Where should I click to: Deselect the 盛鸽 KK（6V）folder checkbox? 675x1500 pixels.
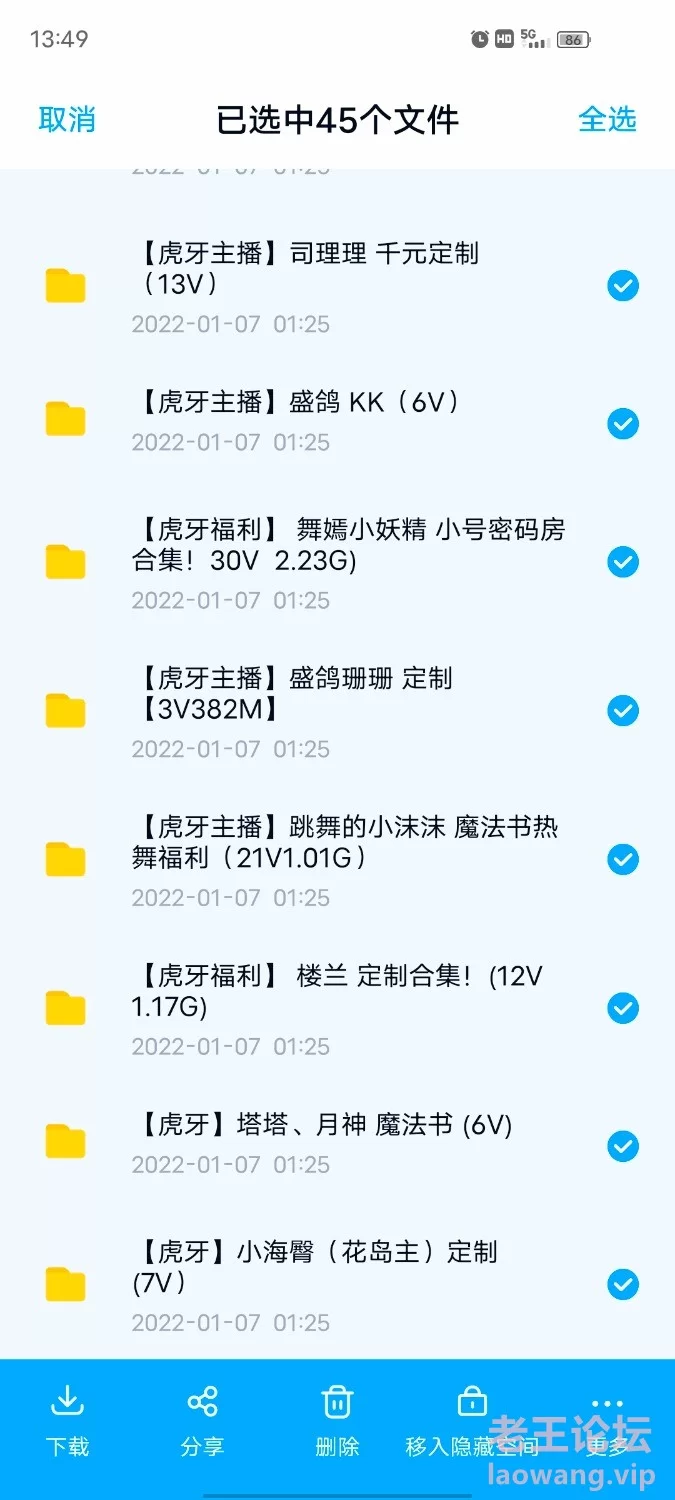[x=623, y=424]
